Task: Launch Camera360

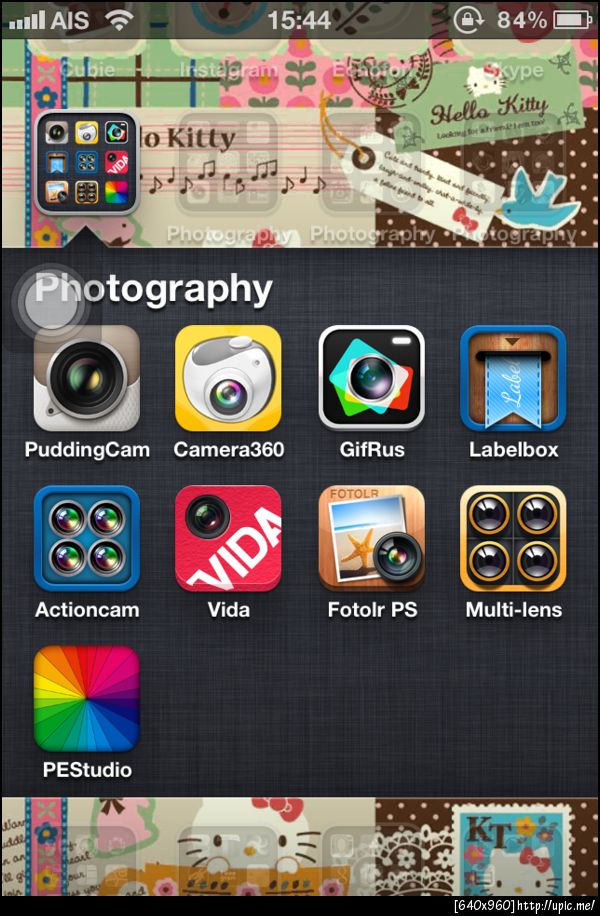Action: pos(228,378)
